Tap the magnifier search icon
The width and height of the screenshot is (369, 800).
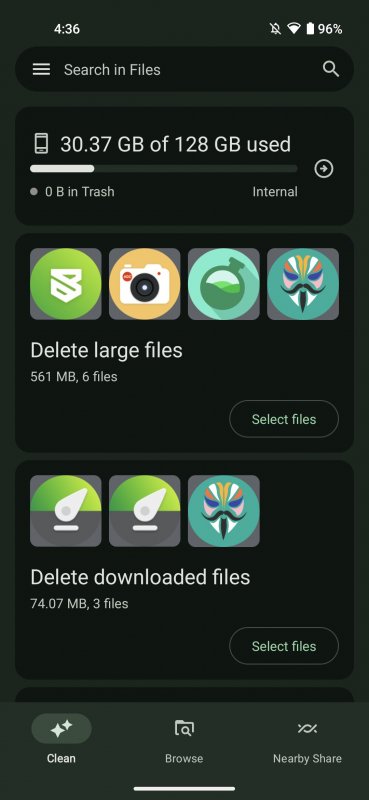tap(331, 69)
